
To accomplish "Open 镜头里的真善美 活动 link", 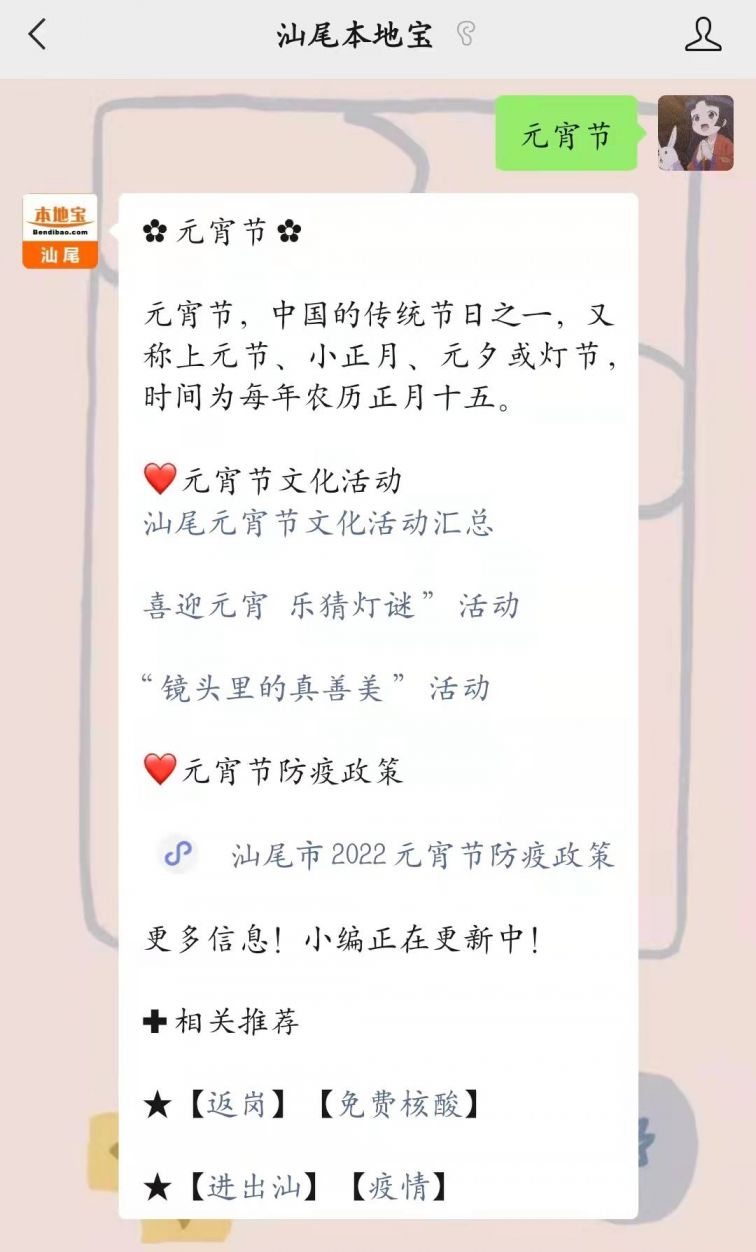I will pyautogui.click(x=316, y=688).
